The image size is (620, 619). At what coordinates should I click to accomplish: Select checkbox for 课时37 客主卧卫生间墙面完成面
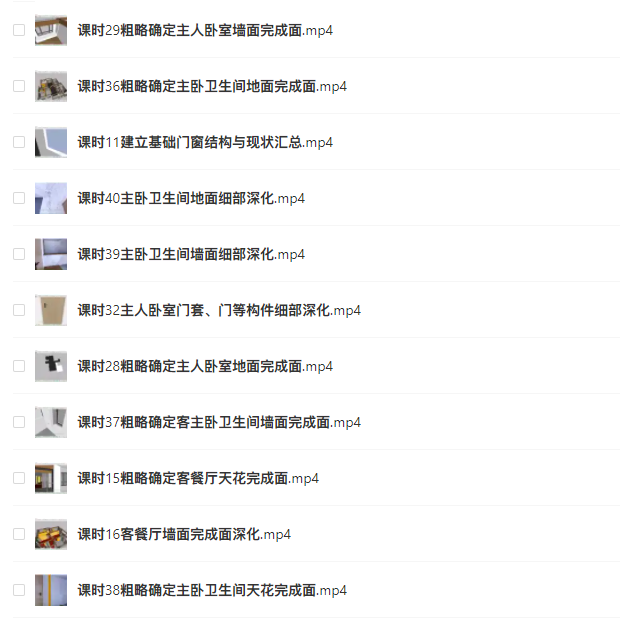19,422
